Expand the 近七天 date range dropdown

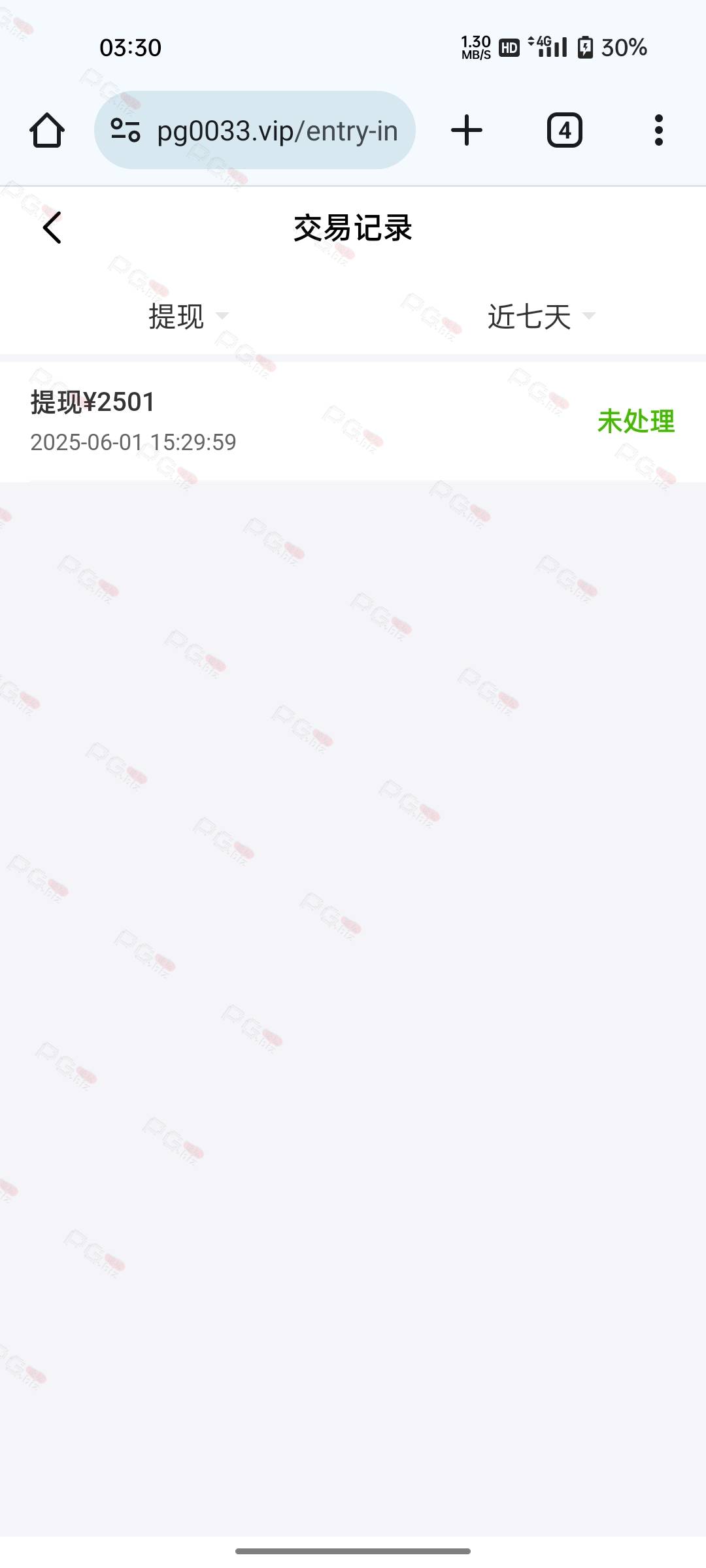pyautogui.click(x=542, y=317)
